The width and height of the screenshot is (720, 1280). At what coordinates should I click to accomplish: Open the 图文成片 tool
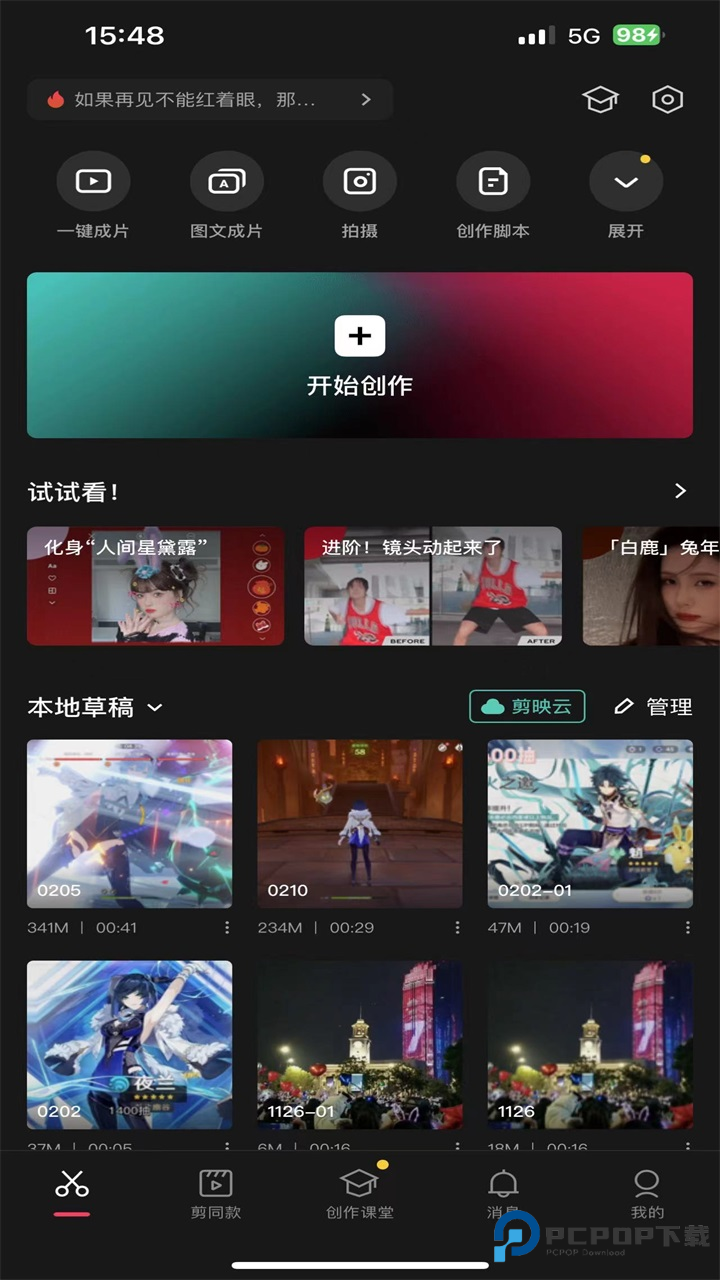click(x=226, y=195)
